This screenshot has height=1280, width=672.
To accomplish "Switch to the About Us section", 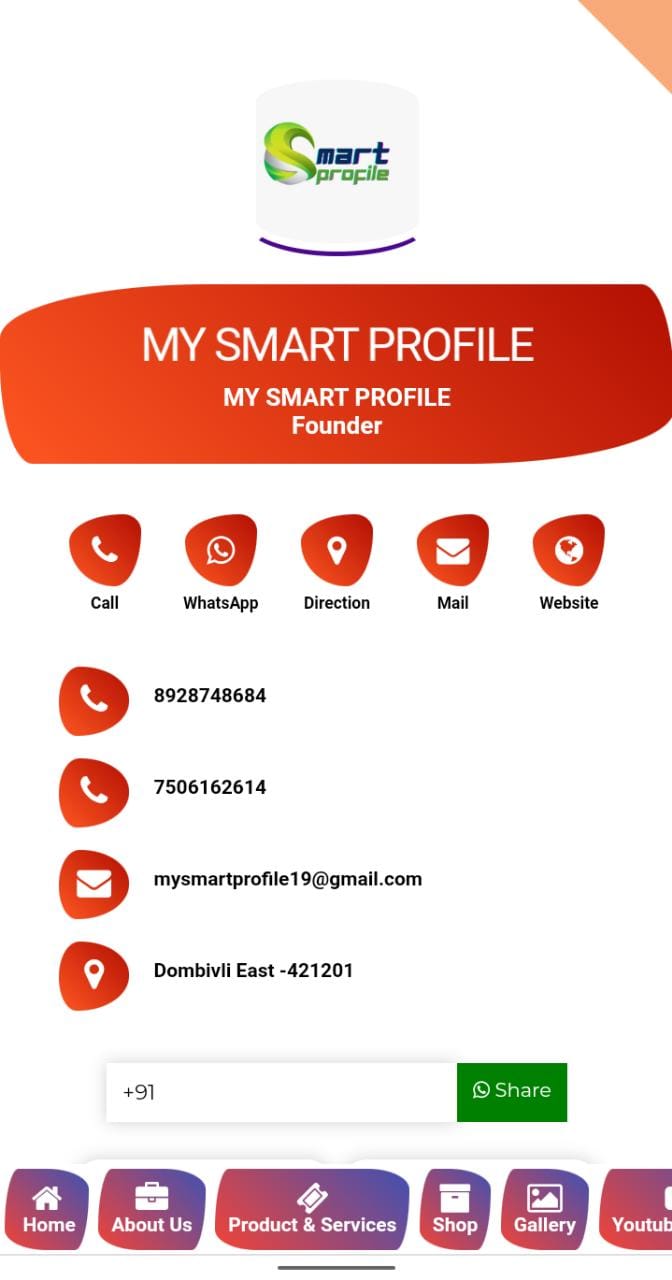I will (152, 1210).
